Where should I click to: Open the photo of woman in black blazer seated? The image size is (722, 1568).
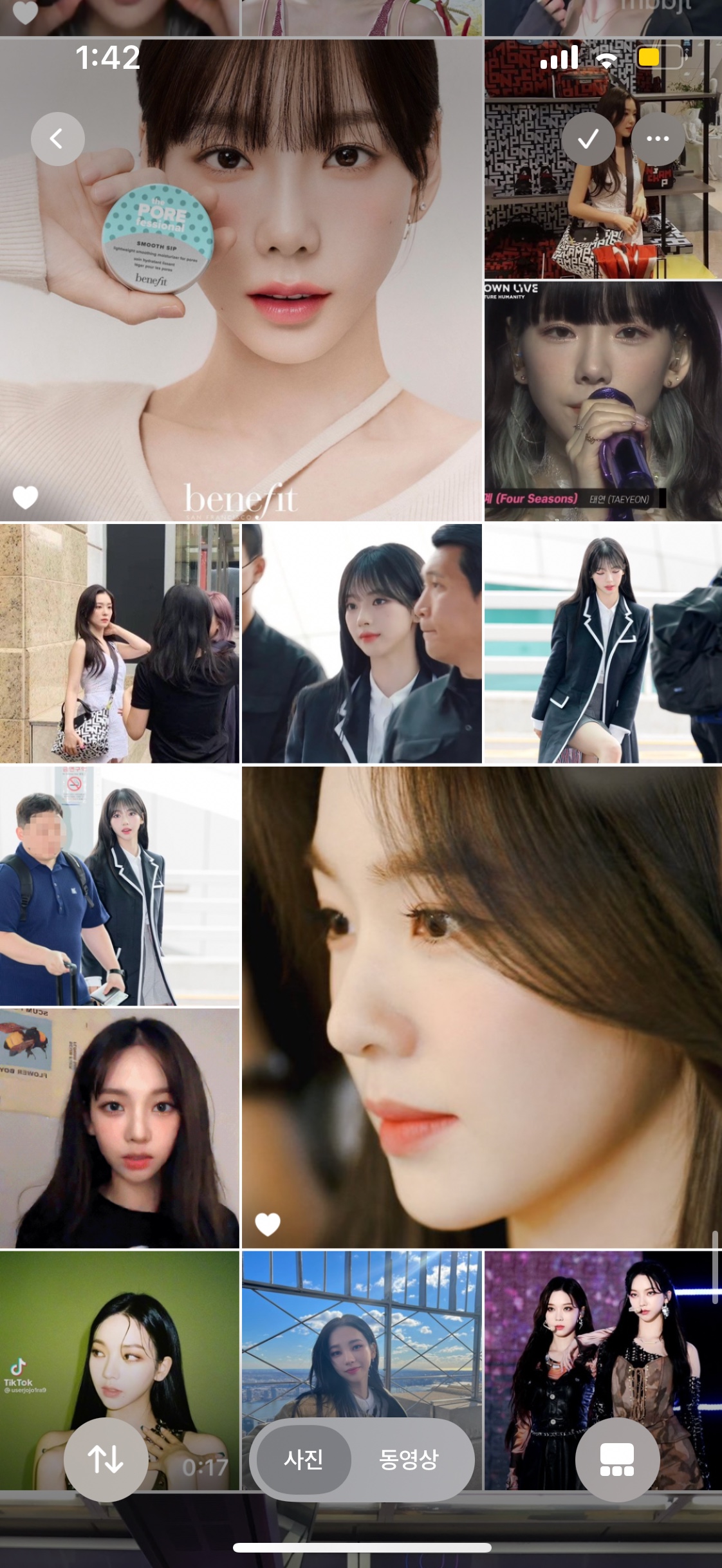602,644
